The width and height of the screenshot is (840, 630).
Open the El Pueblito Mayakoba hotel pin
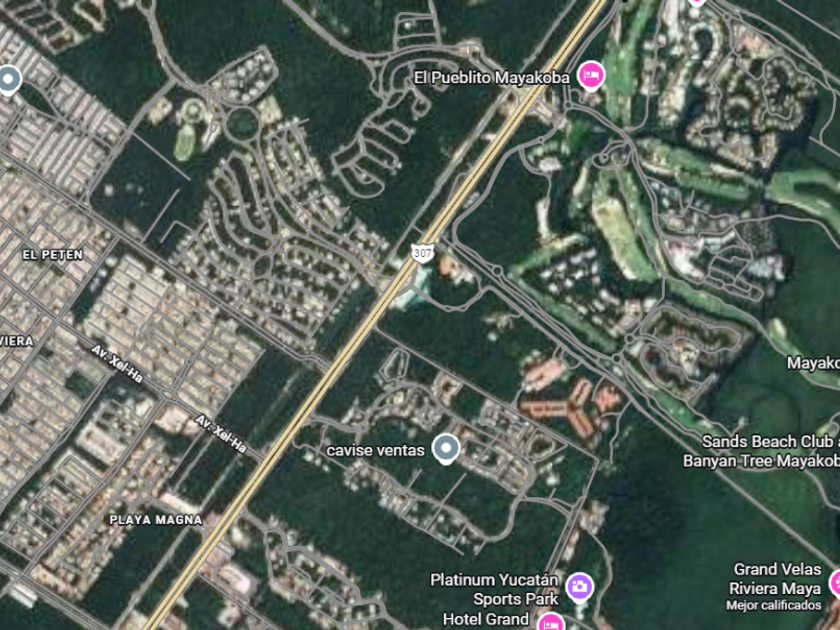point(592,76)
